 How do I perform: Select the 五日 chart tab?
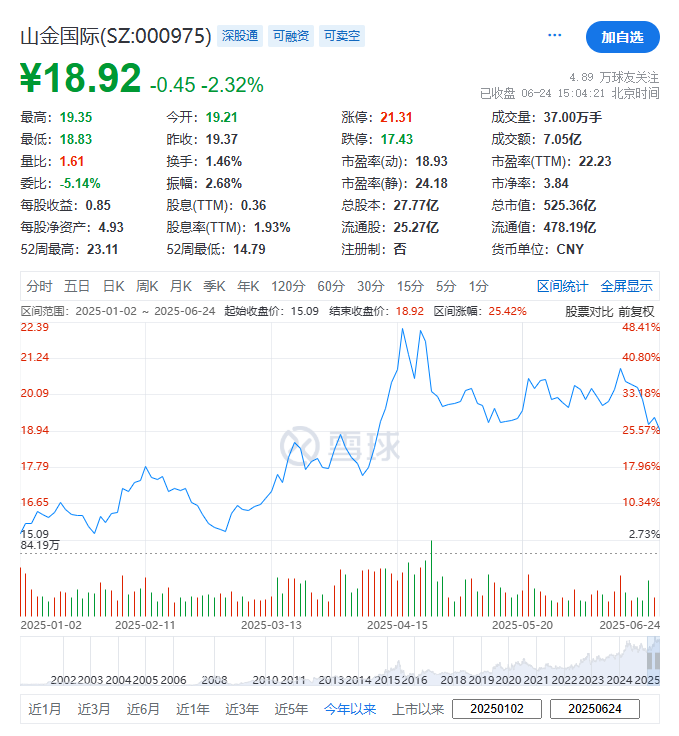[x=76, y=286]
